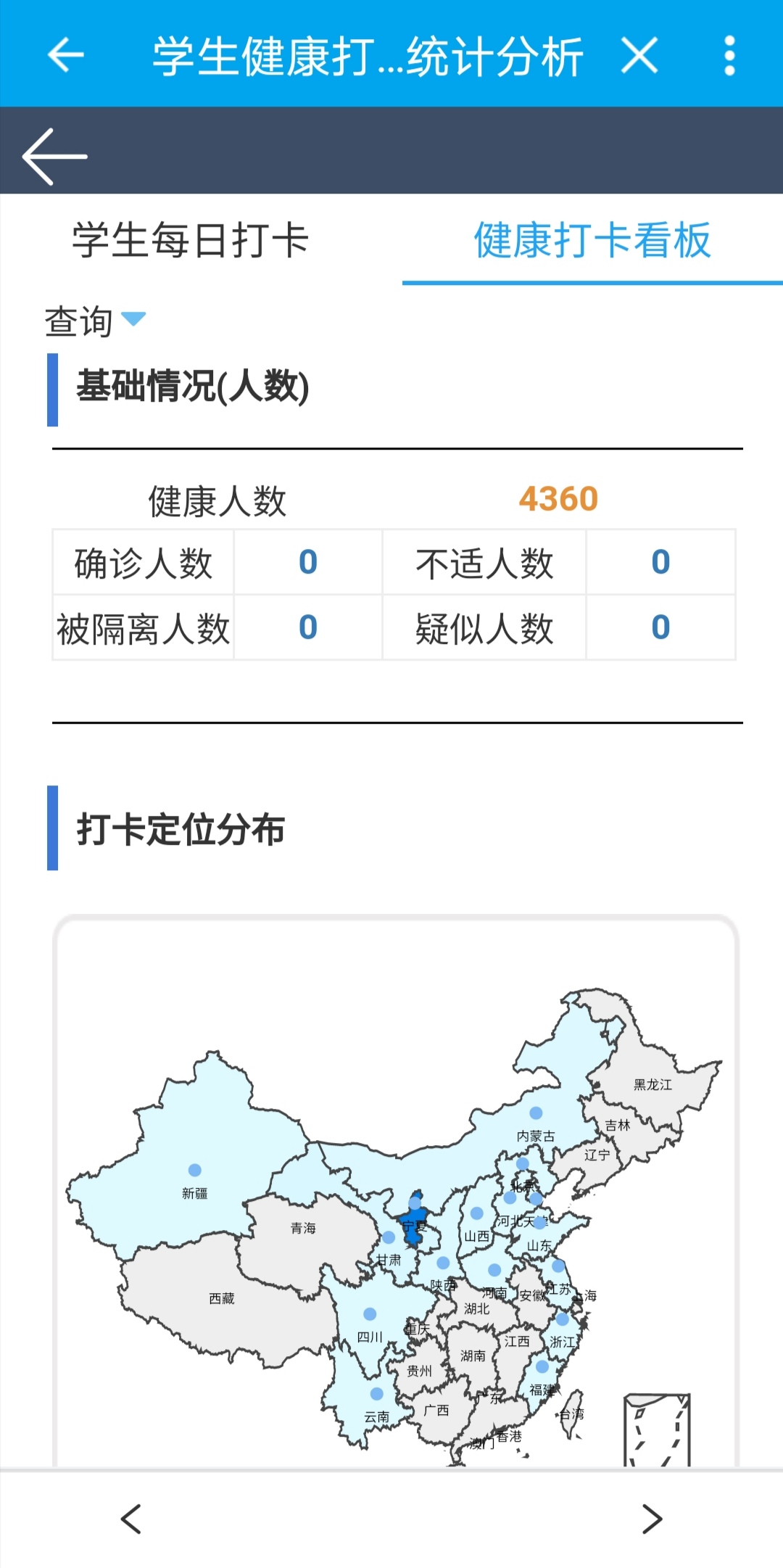Viewport: 783px width, 1568px height.
Task: Open the three-dot overflow menu
Action: [x=729, y=55]
